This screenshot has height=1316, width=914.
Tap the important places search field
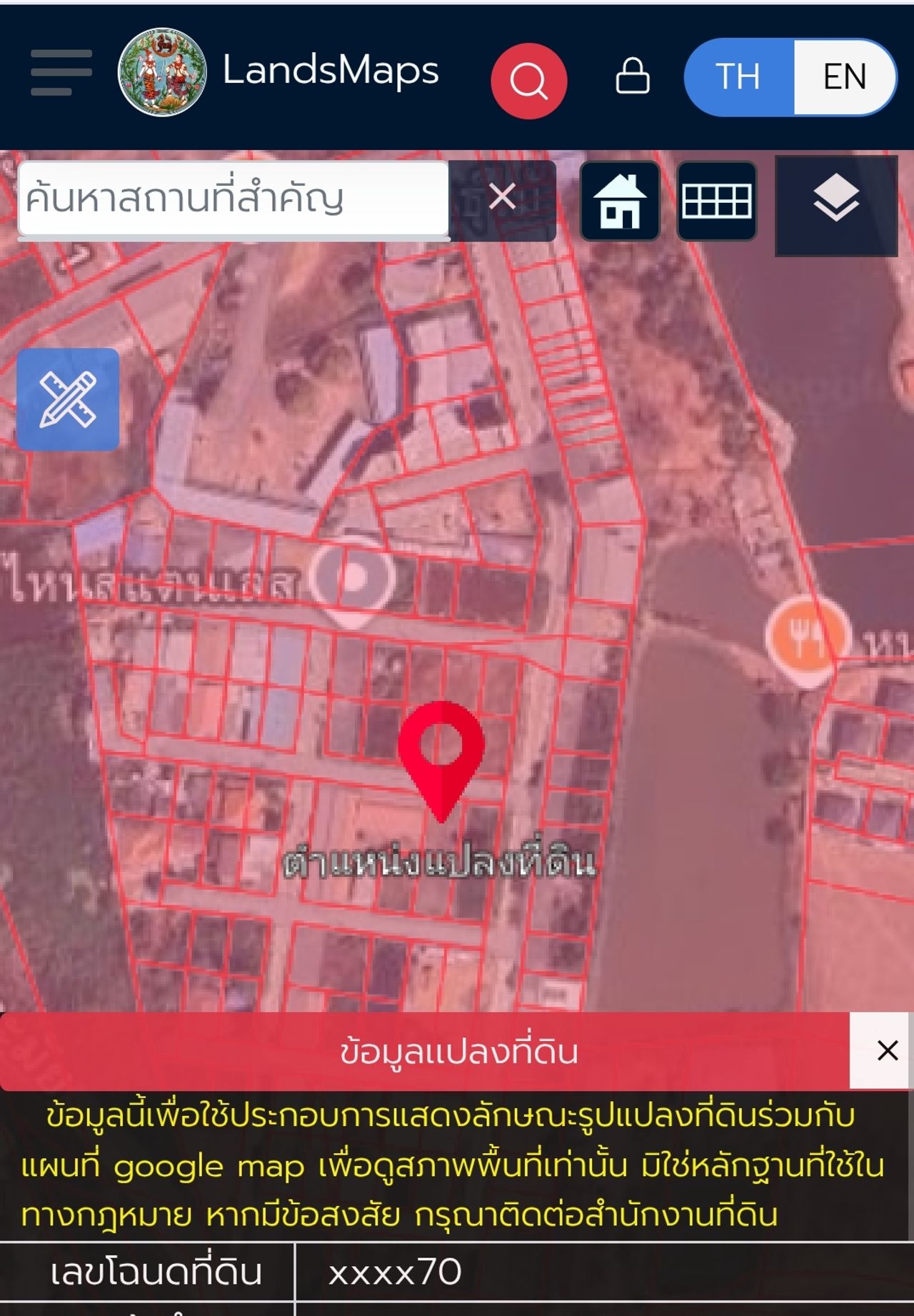233,199
